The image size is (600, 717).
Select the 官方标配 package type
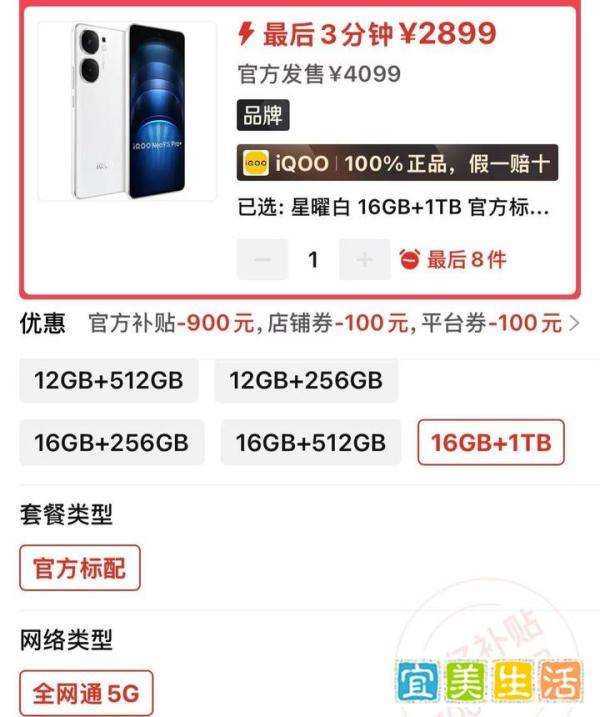(80, 568)
